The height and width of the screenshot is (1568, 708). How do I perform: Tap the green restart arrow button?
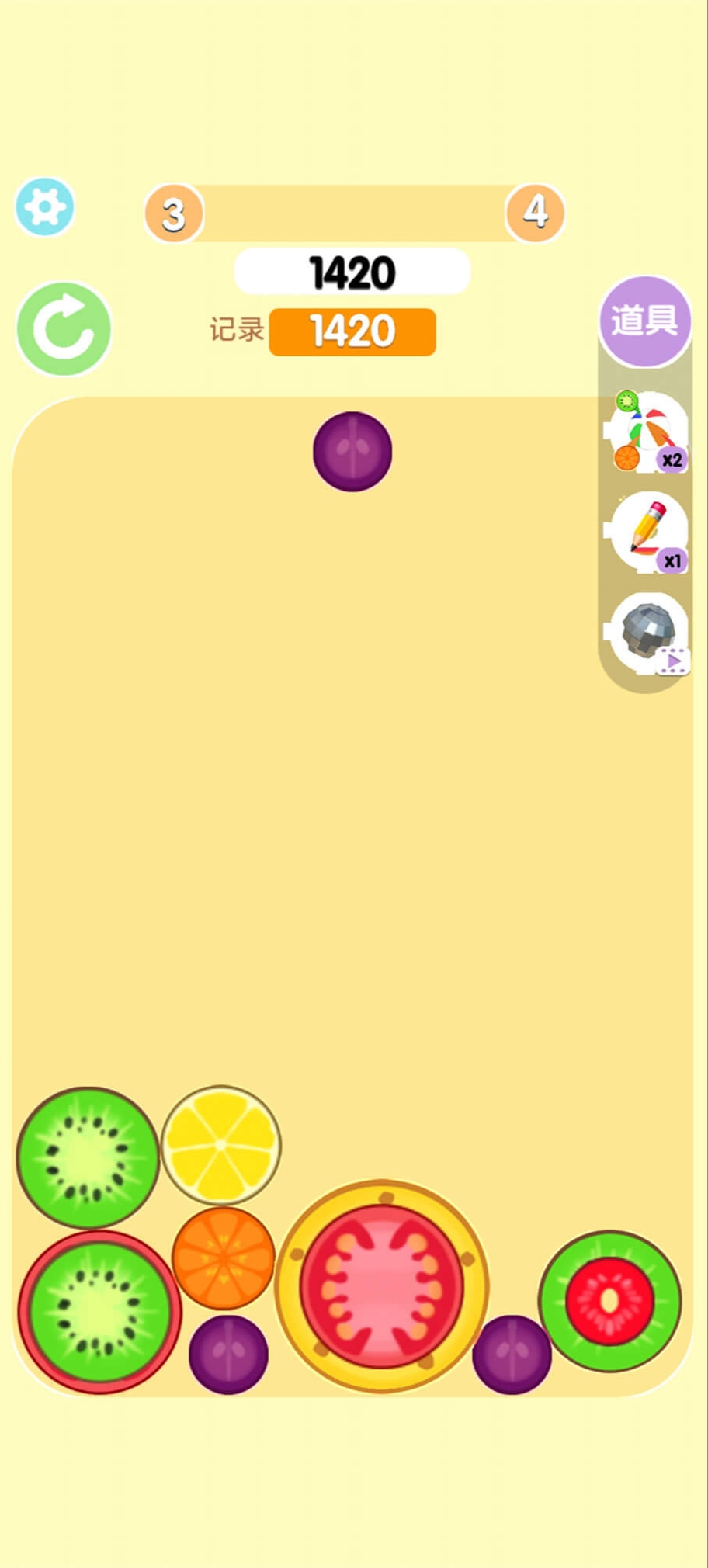(x=64, y=329)
